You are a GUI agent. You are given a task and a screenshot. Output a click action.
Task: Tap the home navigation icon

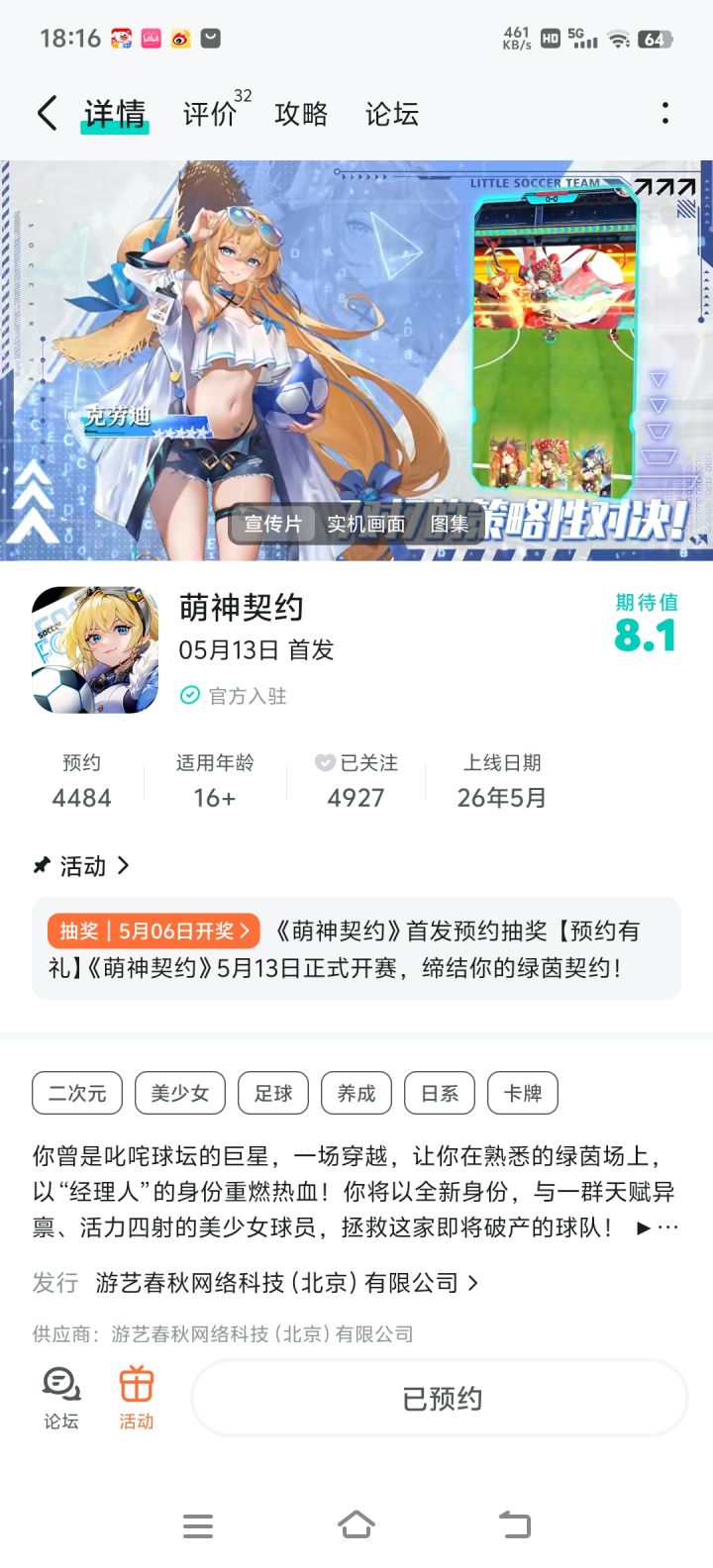pyautogui.click(x=356, y=1526)
